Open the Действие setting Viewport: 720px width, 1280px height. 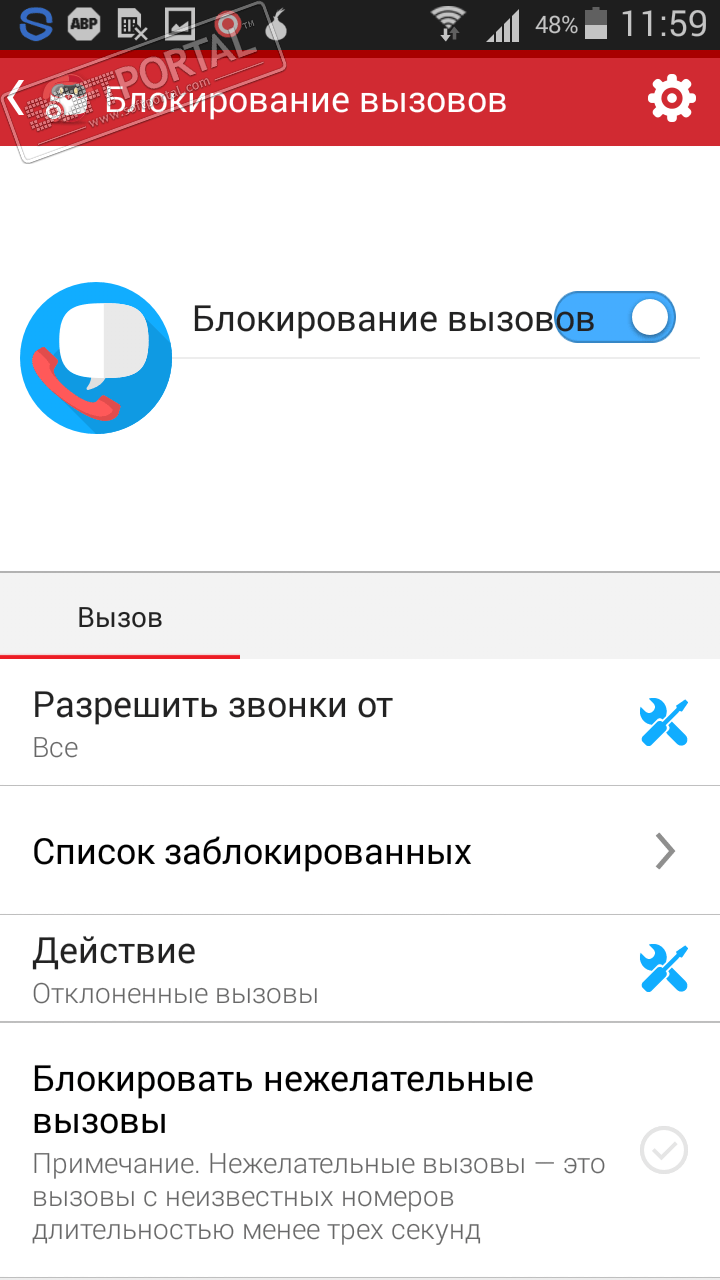tap(360, 968)
